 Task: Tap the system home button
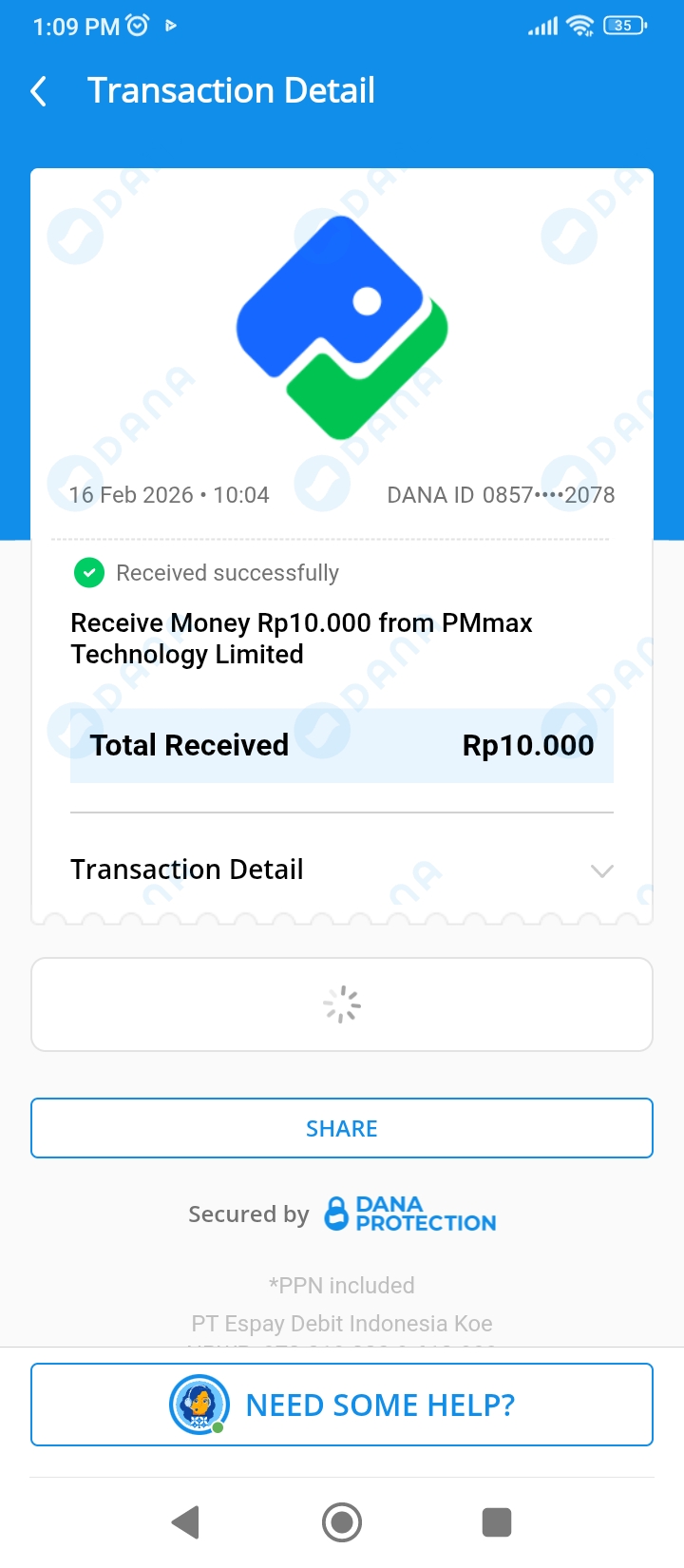(342, 1522)
